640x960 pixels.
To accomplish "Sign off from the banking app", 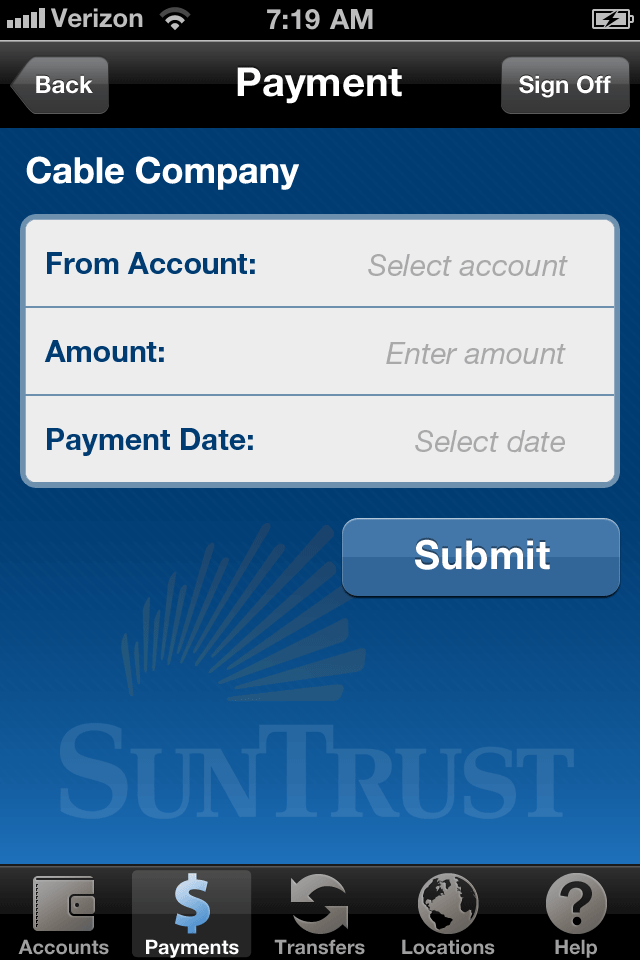I will click(x=564, y=85).
